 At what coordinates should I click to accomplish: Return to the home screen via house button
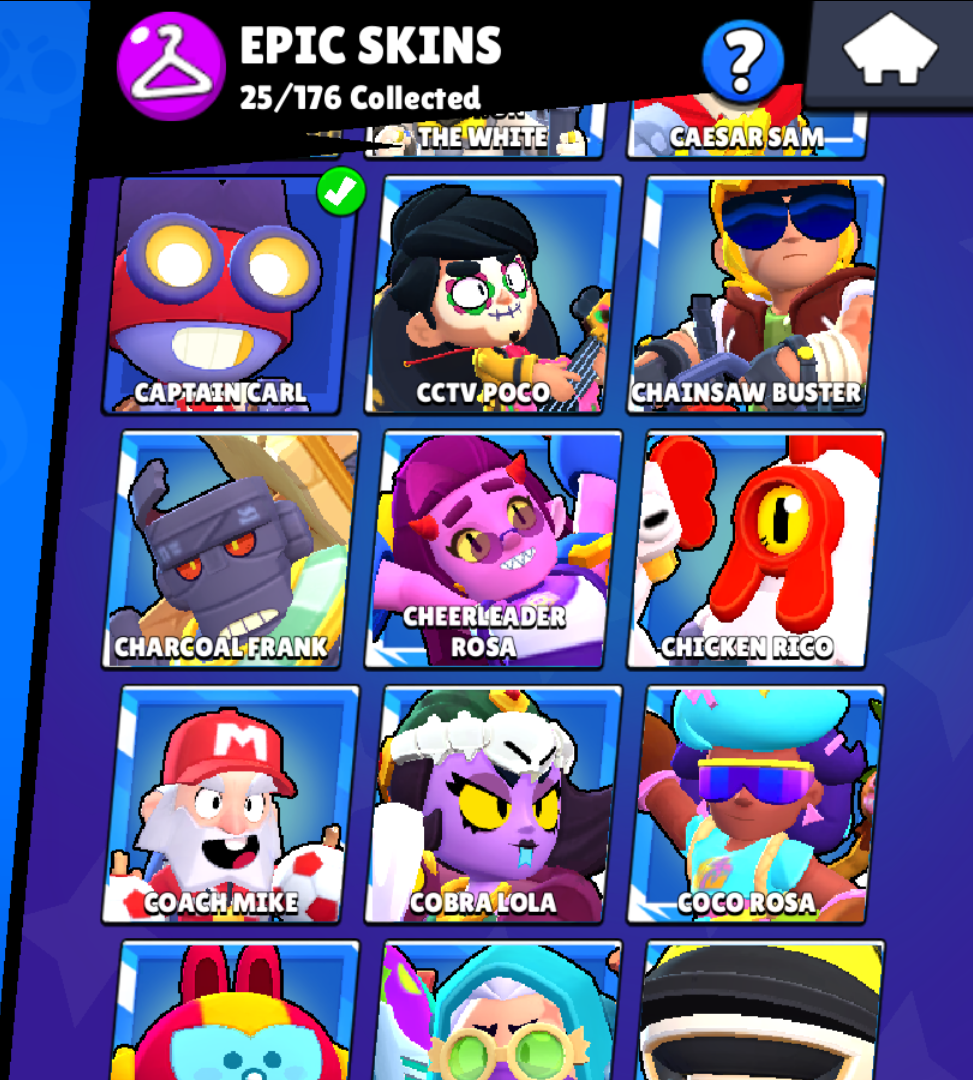tap(890, 52)
